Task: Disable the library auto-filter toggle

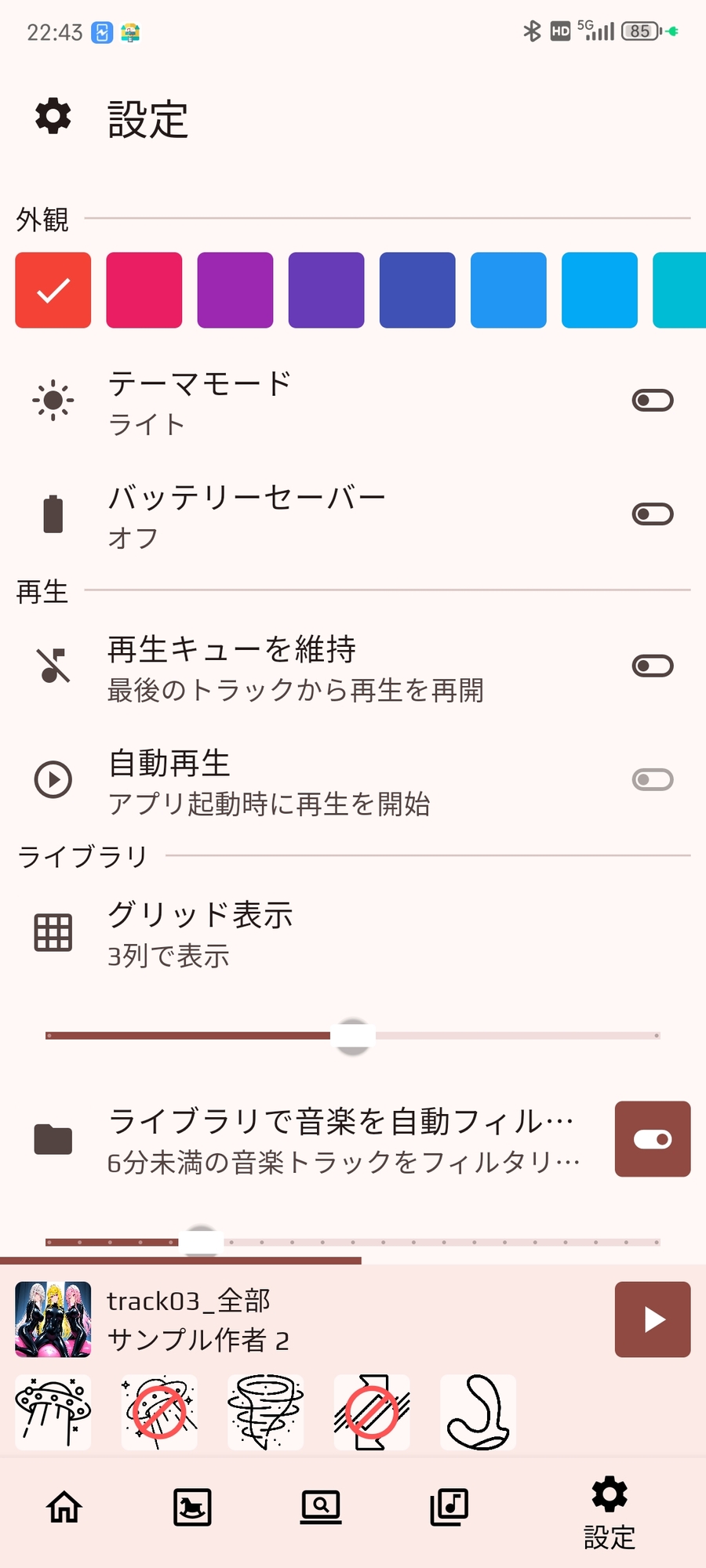Action: pos(652,1139)
